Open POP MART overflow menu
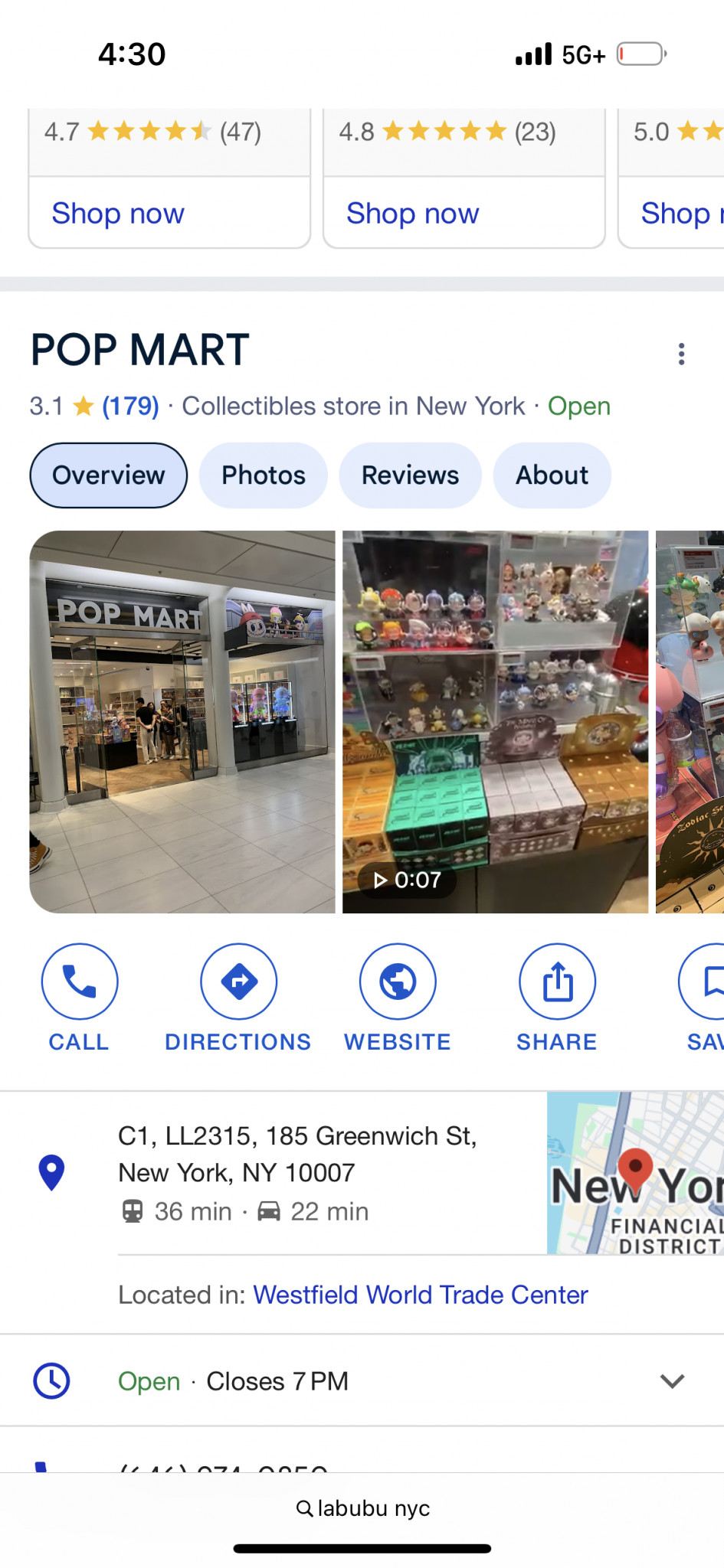This screenshot has height=1568, width=724. click(x=681, y=354)
